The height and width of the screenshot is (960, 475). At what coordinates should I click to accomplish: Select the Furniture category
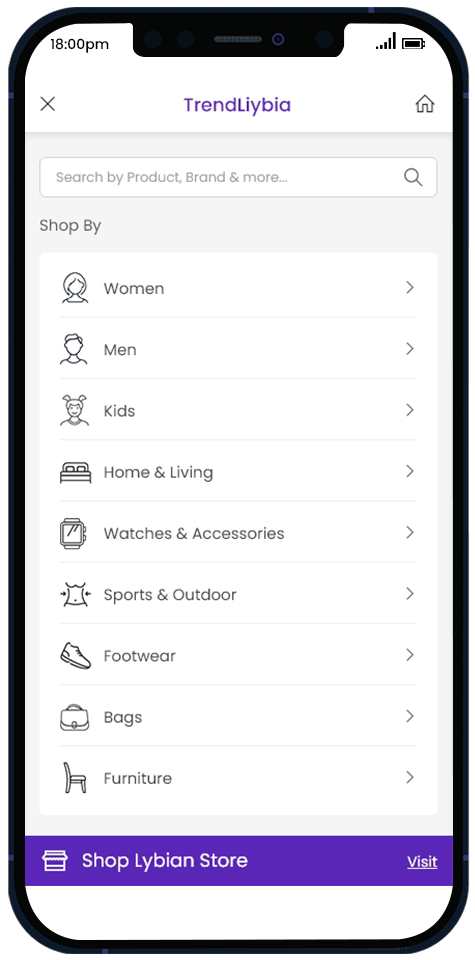(x=238, y=778)
